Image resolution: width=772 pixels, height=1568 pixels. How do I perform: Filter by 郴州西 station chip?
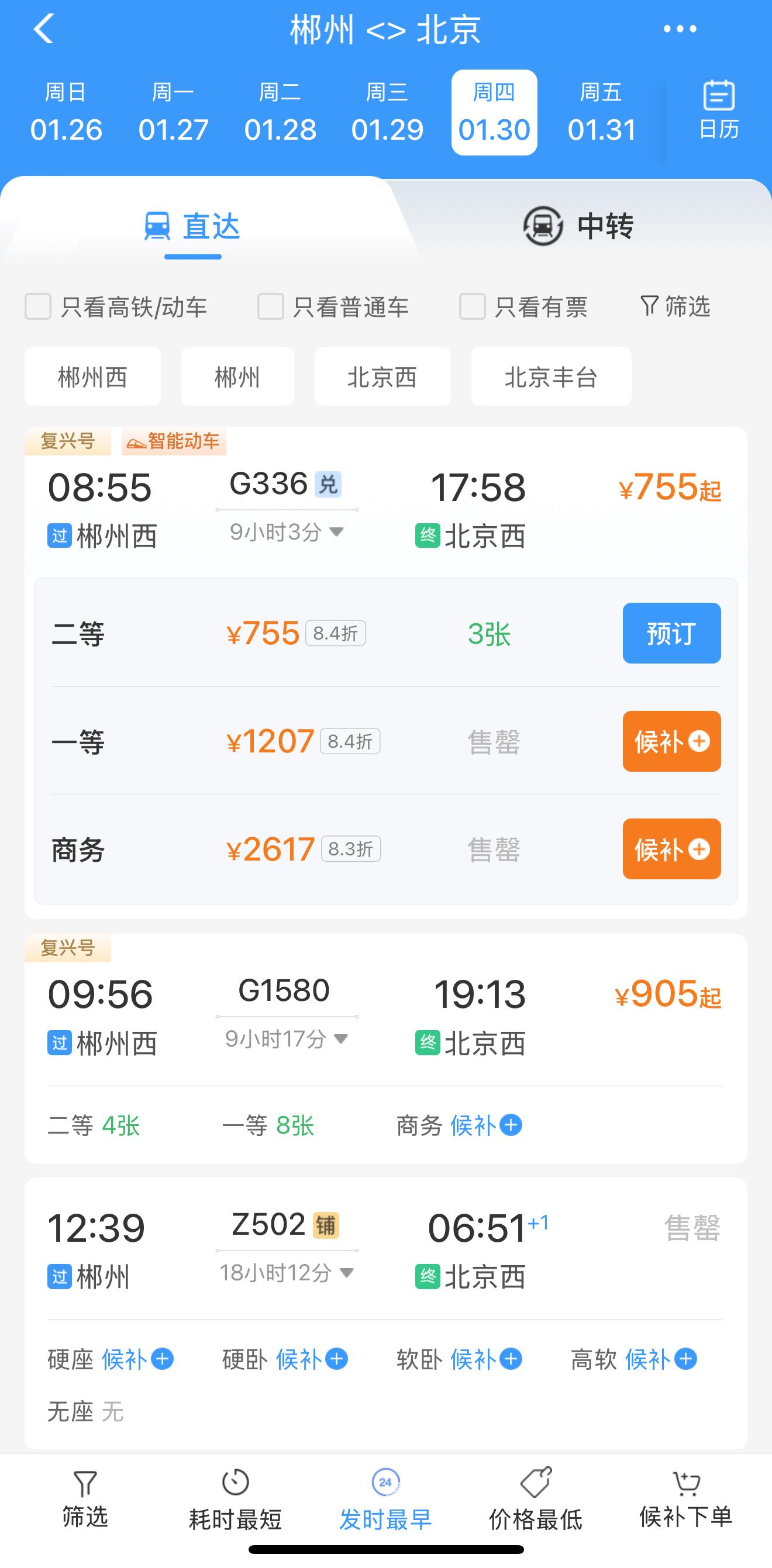pyautogui.click(x=92, y=377)
